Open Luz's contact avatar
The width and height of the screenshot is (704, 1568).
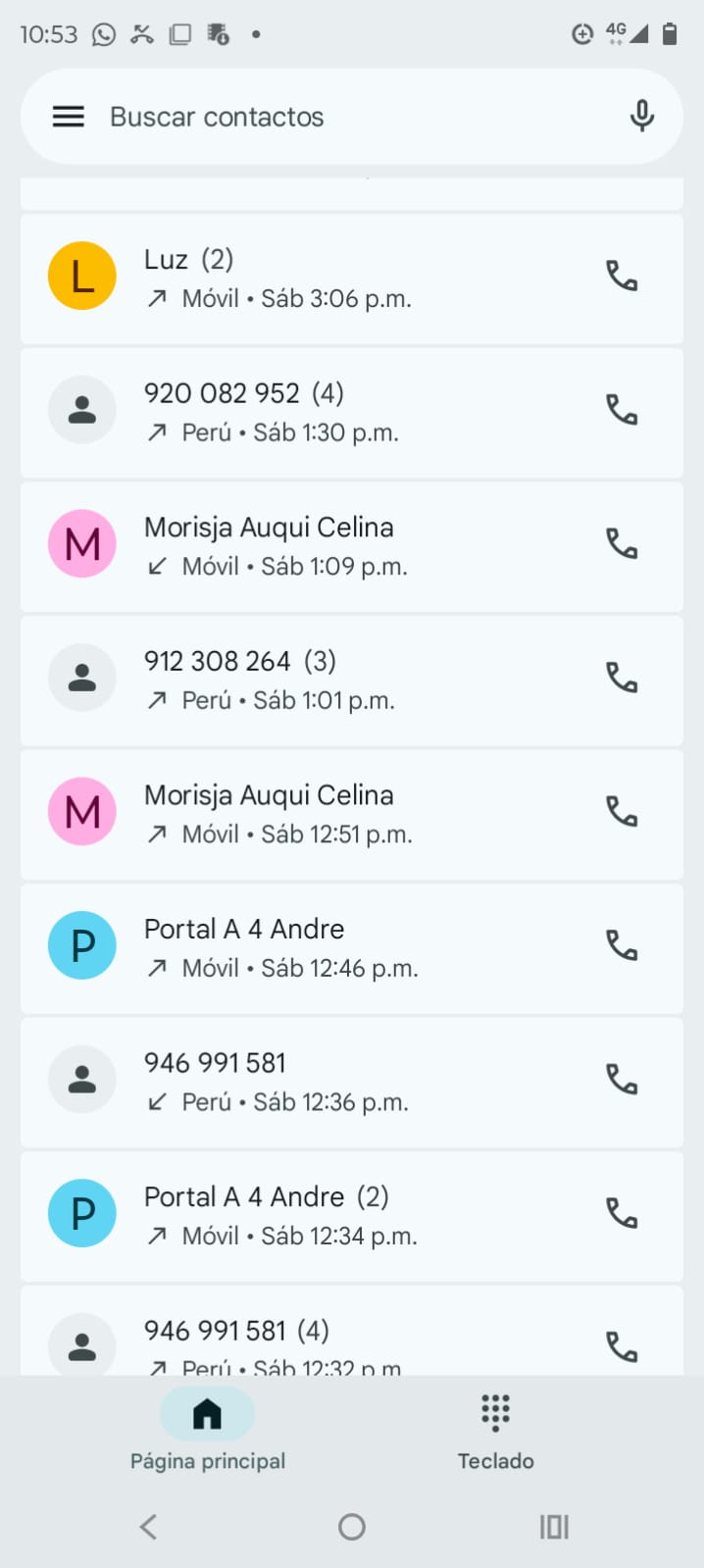82,277
